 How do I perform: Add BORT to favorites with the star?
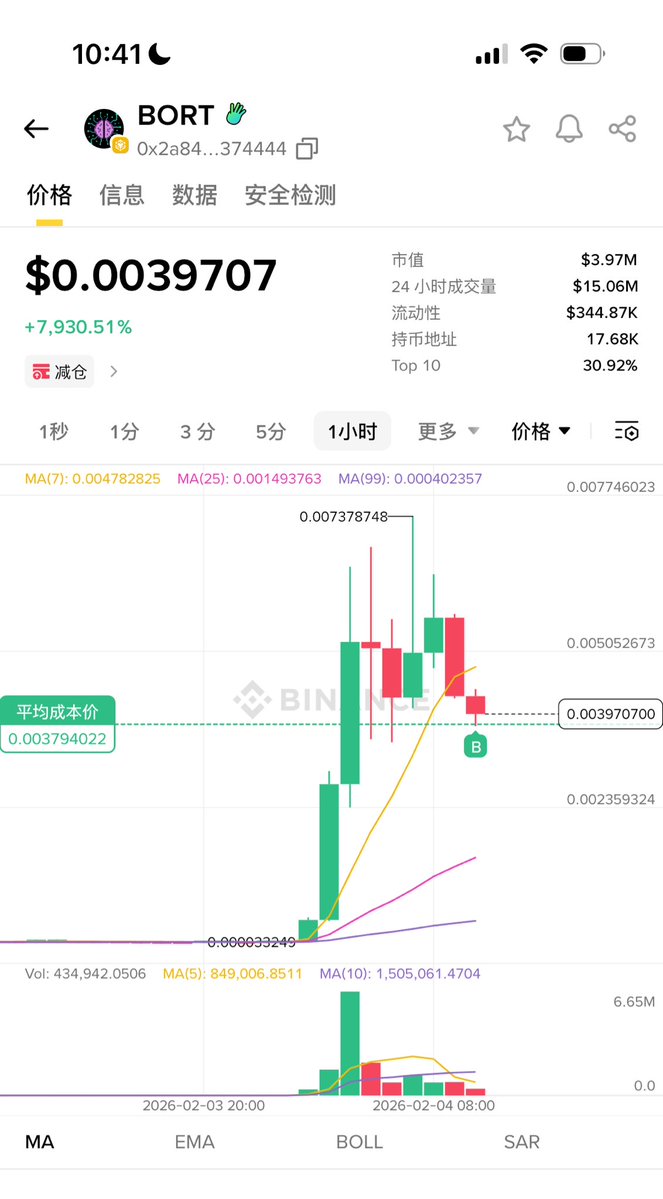516,129
